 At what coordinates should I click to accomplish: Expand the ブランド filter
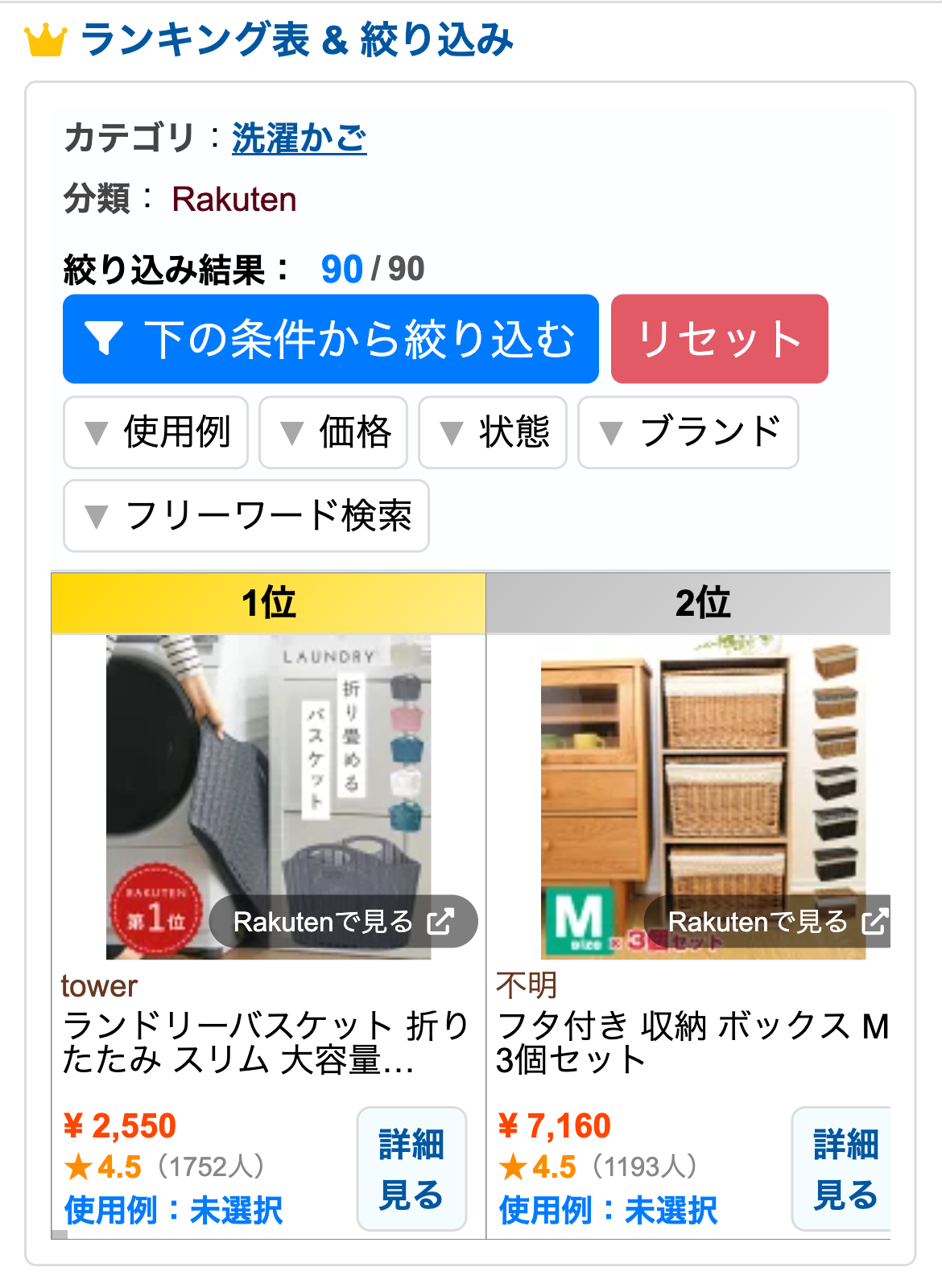[688, 432]
